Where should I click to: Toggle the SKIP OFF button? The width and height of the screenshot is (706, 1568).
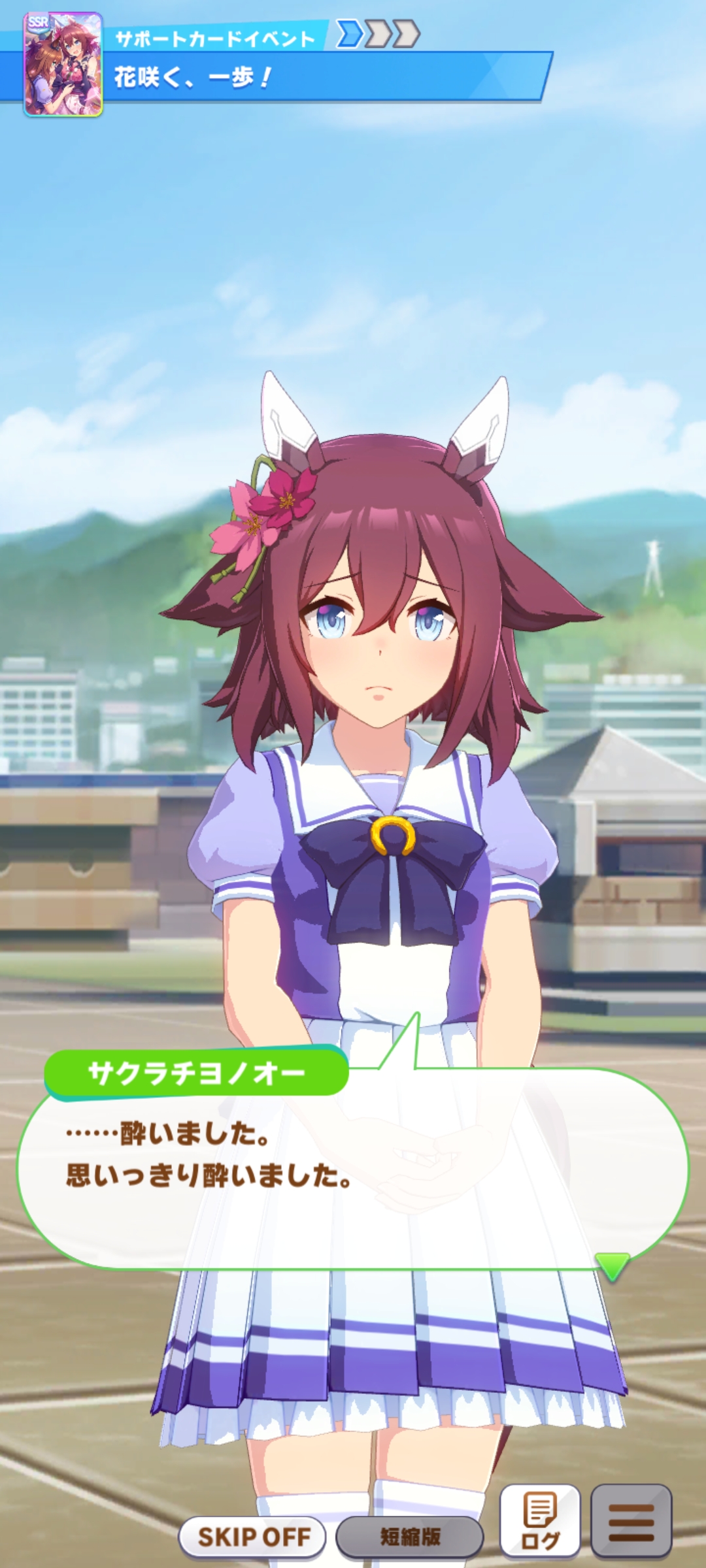tap(253, 1537)
